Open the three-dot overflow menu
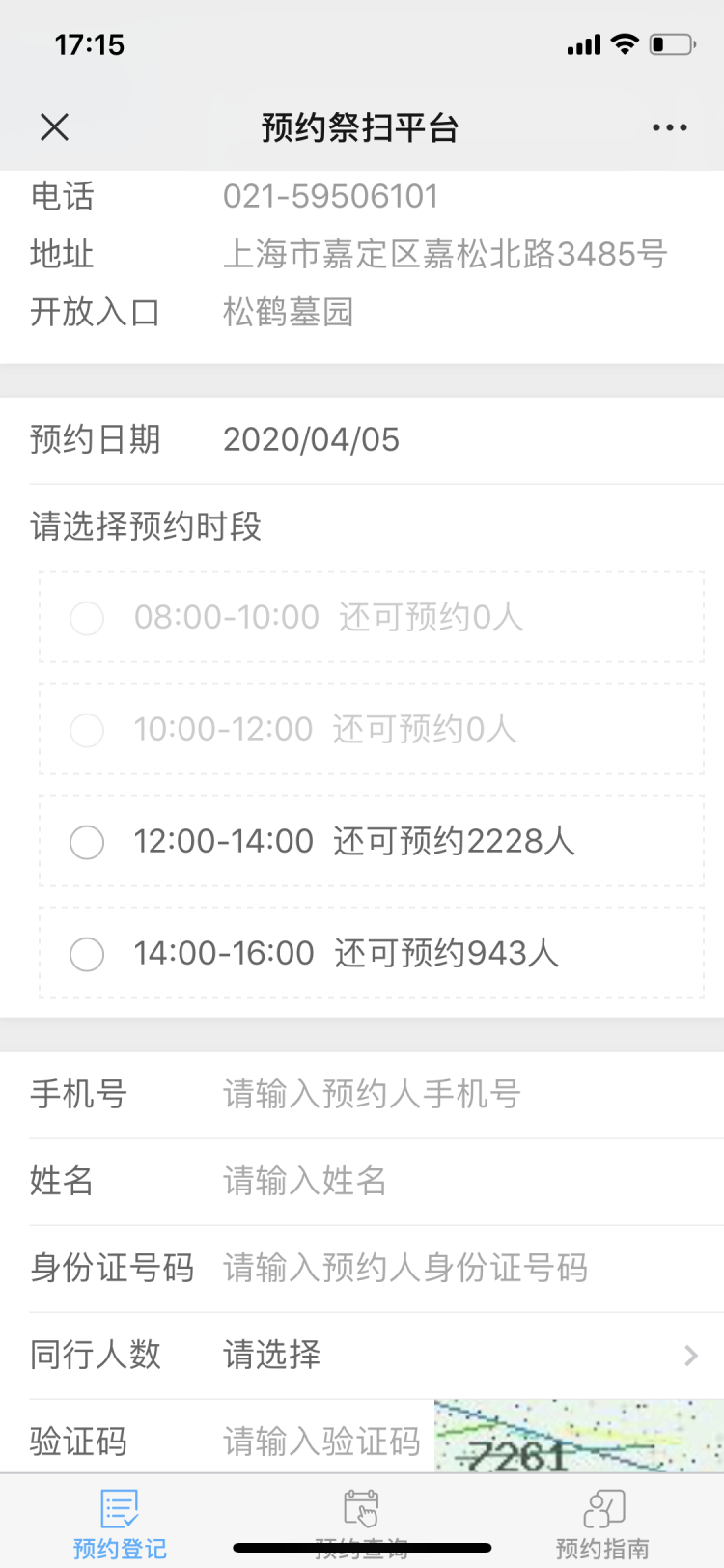The width and height of the screenshot is (724, 1568). point(669,127)
